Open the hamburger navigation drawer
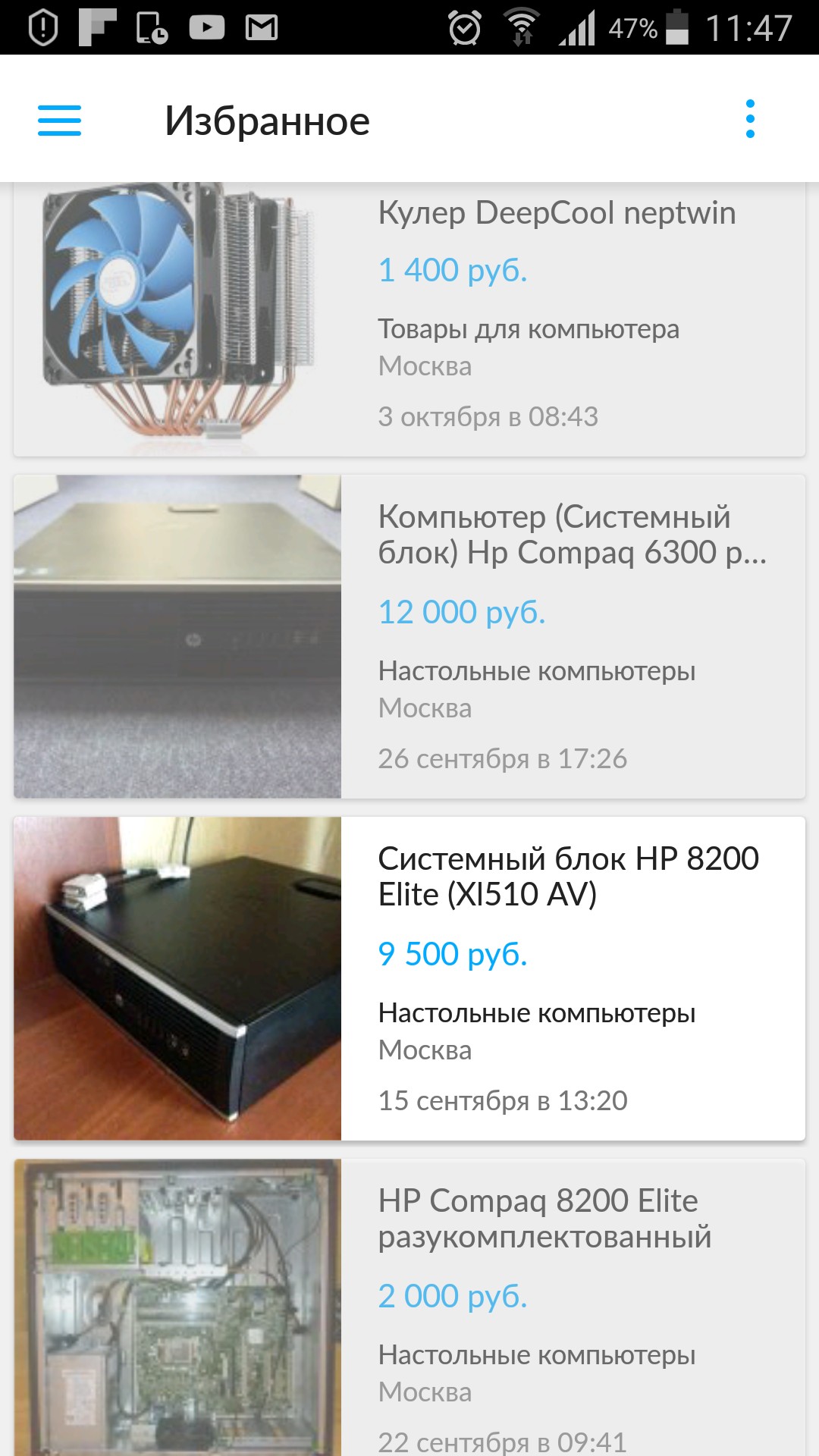This screenshot has width=819, height=1456. (59, 121)
